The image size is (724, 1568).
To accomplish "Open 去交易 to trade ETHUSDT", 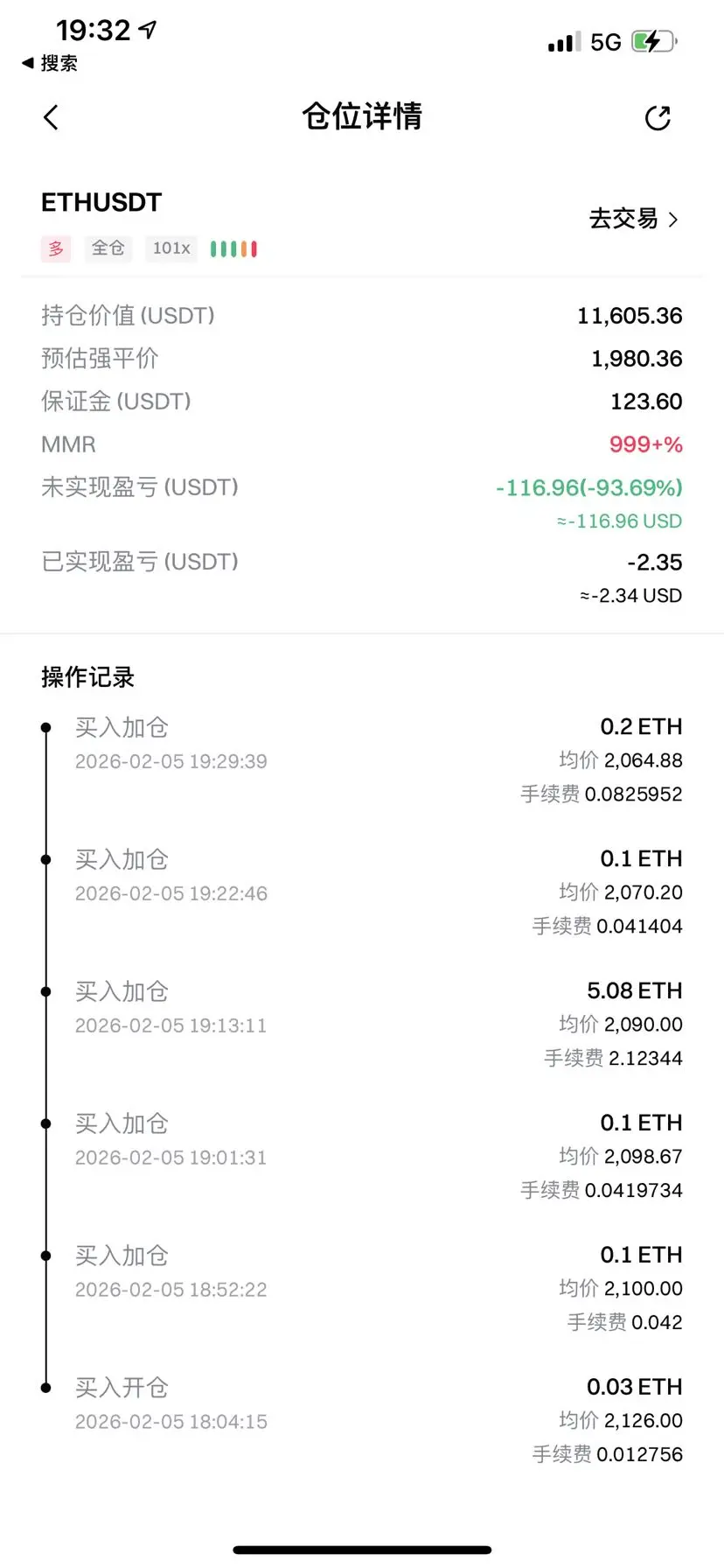I will pos(634,219).
